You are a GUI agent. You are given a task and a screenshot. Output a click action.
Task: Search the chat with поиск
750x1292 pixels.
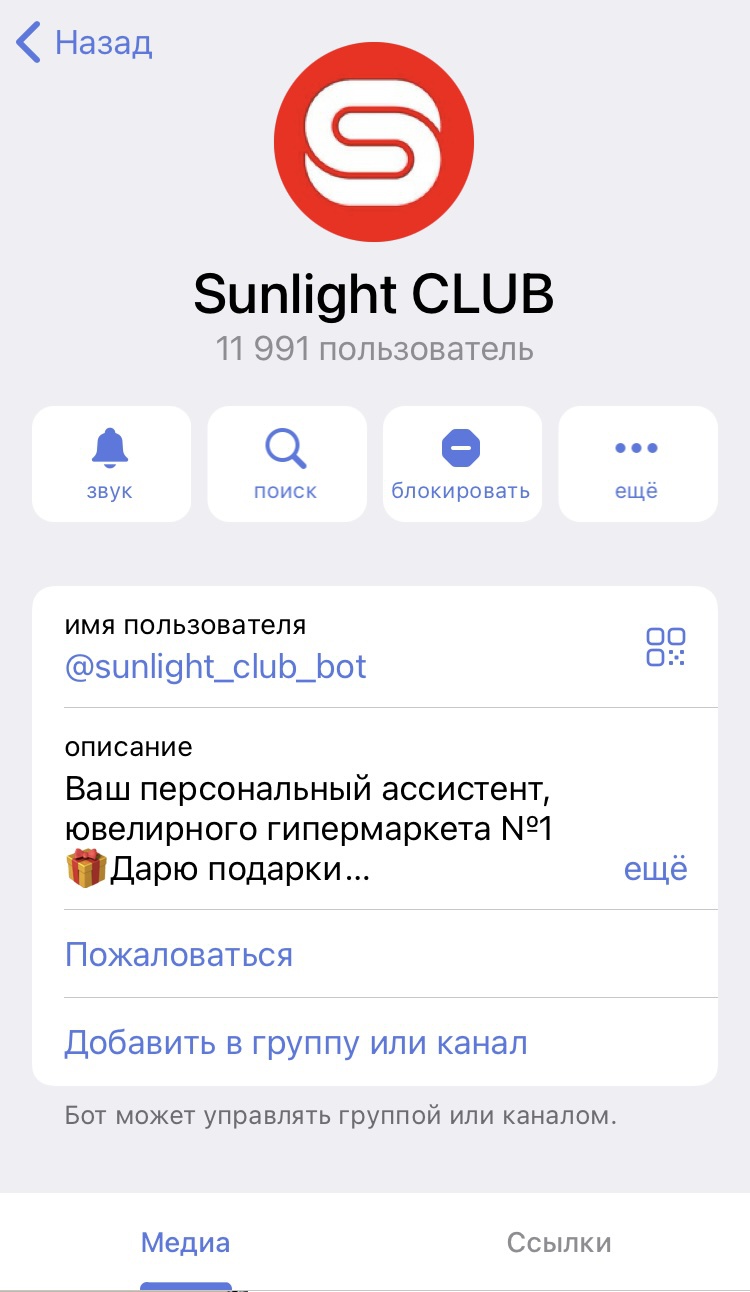pos(286,464)
